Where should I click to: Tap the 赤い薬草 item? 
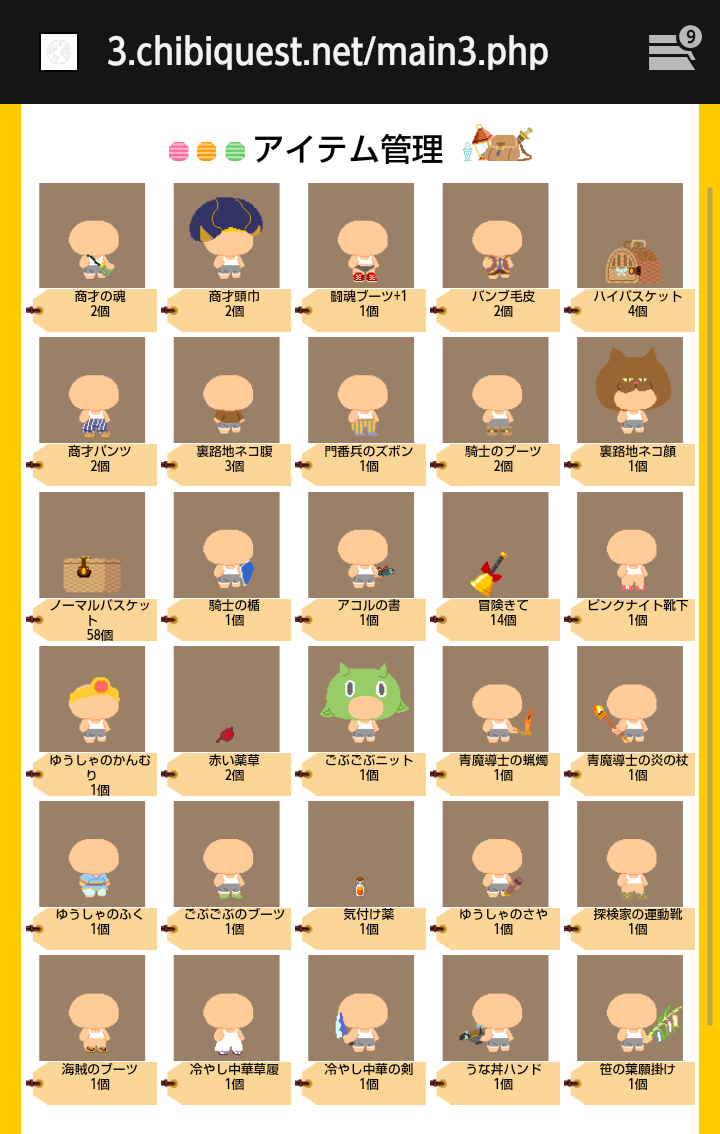pyautogui.click(x=227, y=699)
